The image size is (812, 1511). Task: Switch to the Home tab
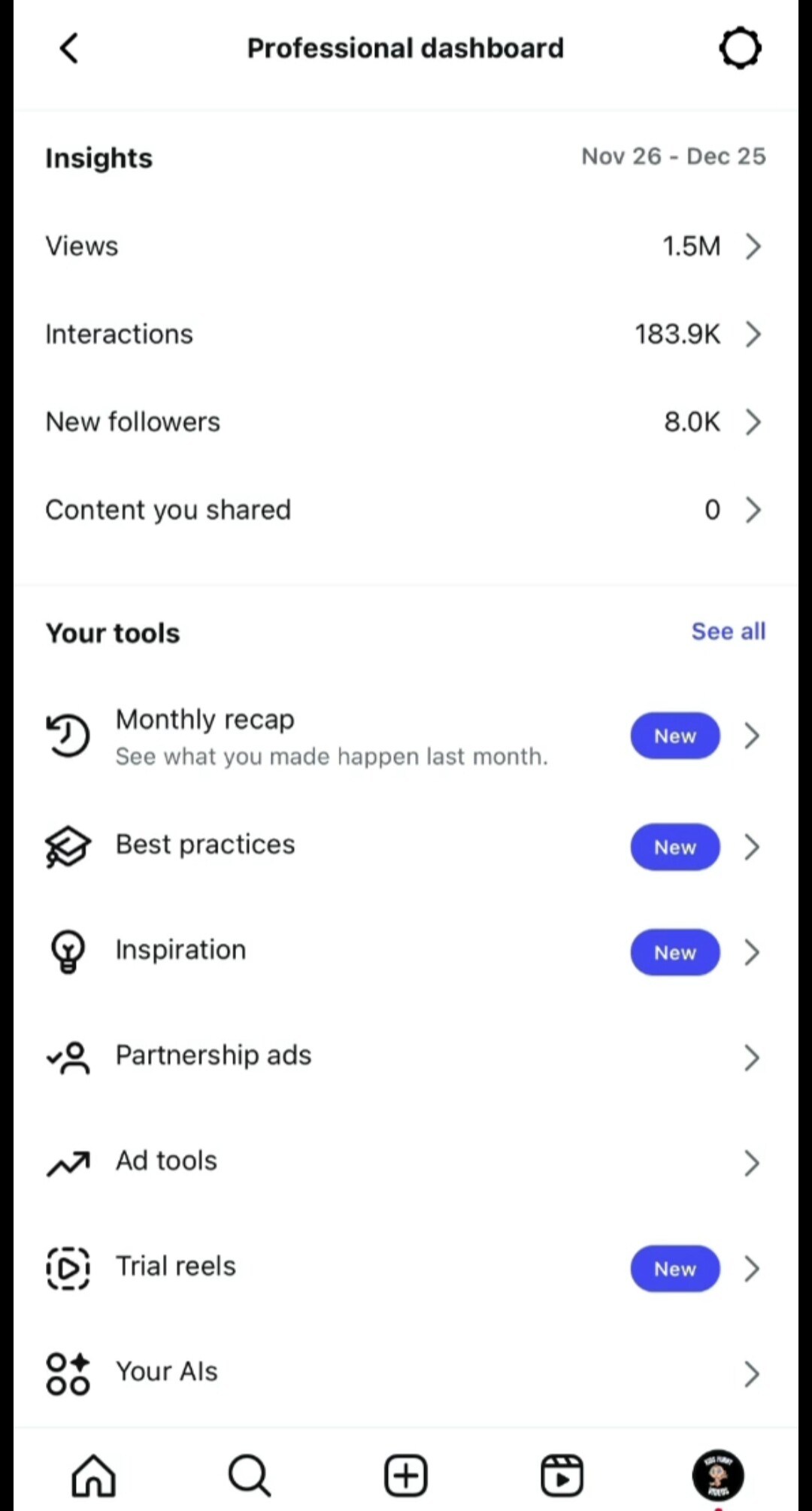(x=93, y=1475)
